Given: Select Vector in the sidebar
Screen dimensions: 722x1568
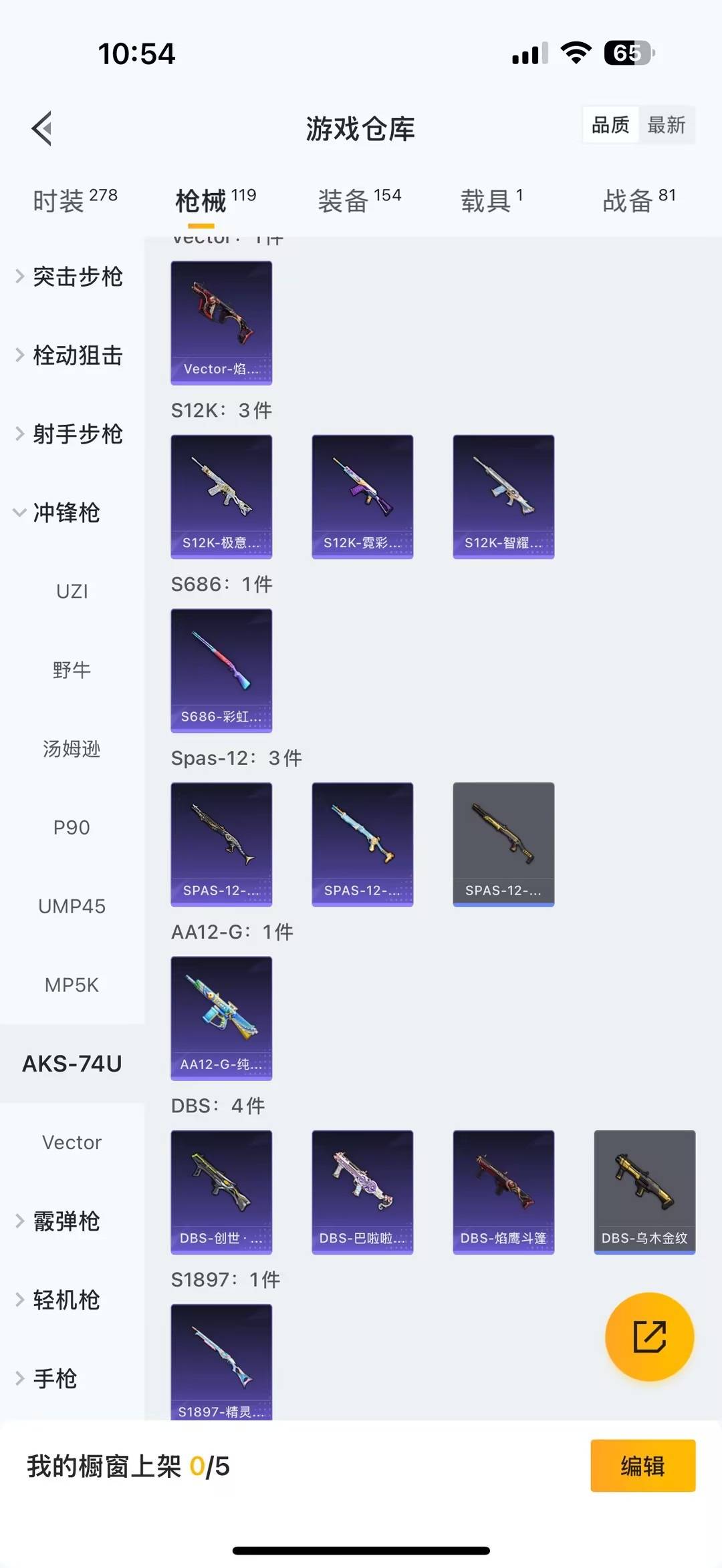Looking at the screenshot, I should [72, 1142].
